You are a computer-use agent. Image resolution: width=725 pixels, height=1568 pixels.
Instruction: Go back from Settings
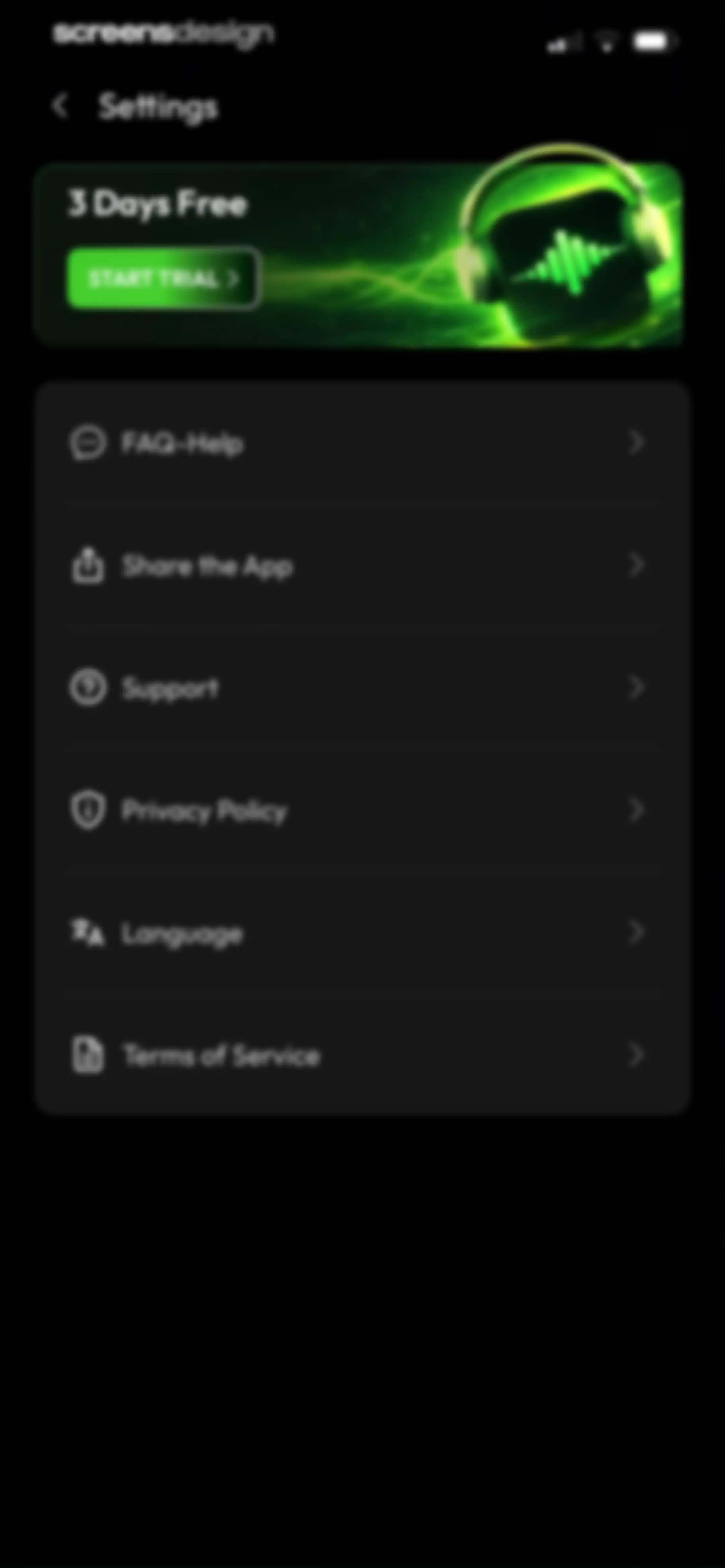click(60, 106)
